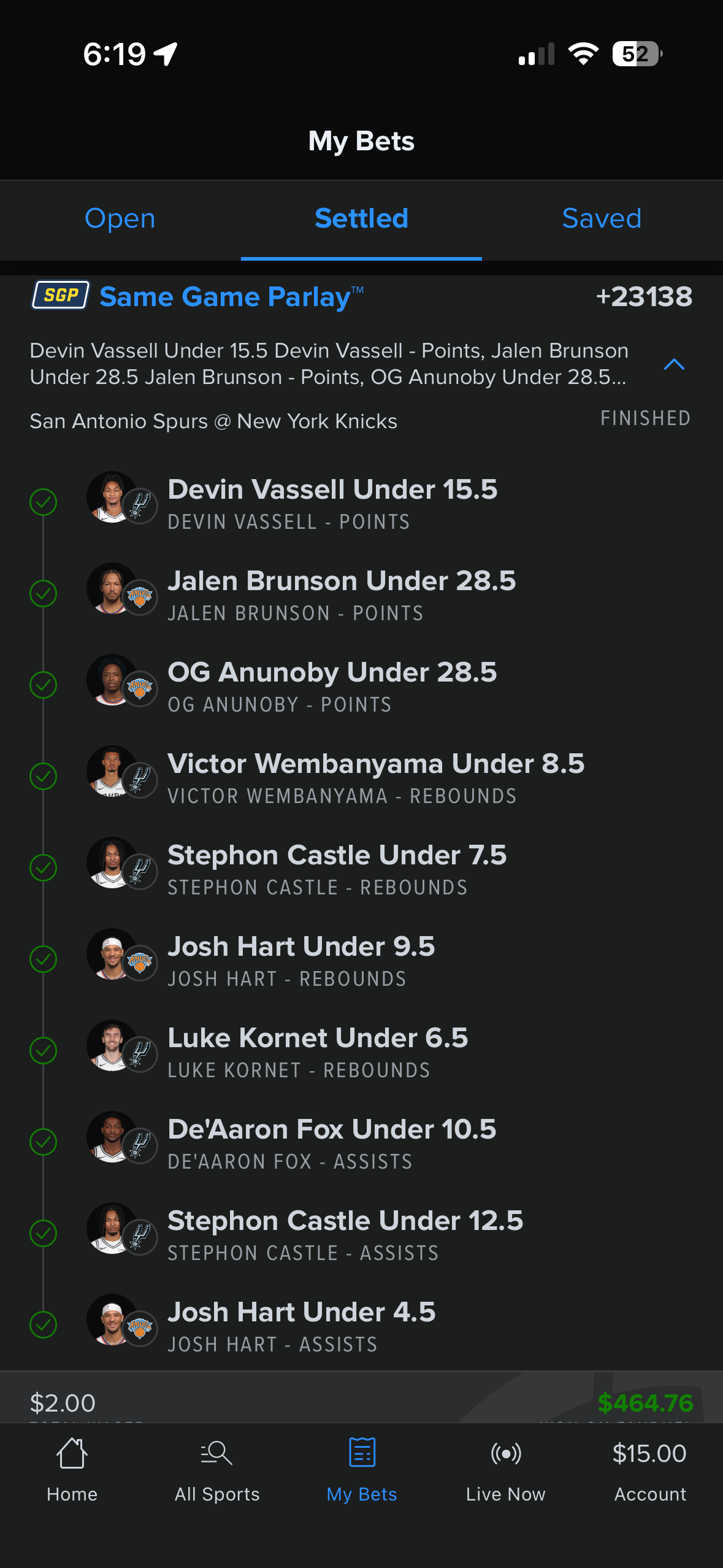
Task: Collapse the Same Game Parlay details
Action: pos(674,364)
